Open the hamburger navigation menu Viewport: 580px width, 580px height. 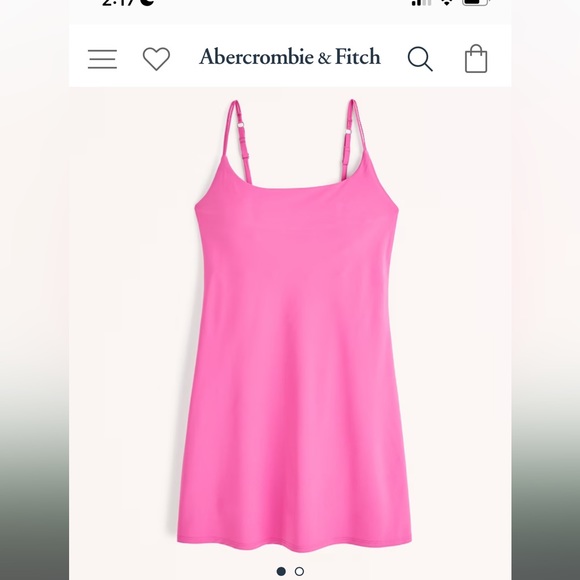(102, 59)
